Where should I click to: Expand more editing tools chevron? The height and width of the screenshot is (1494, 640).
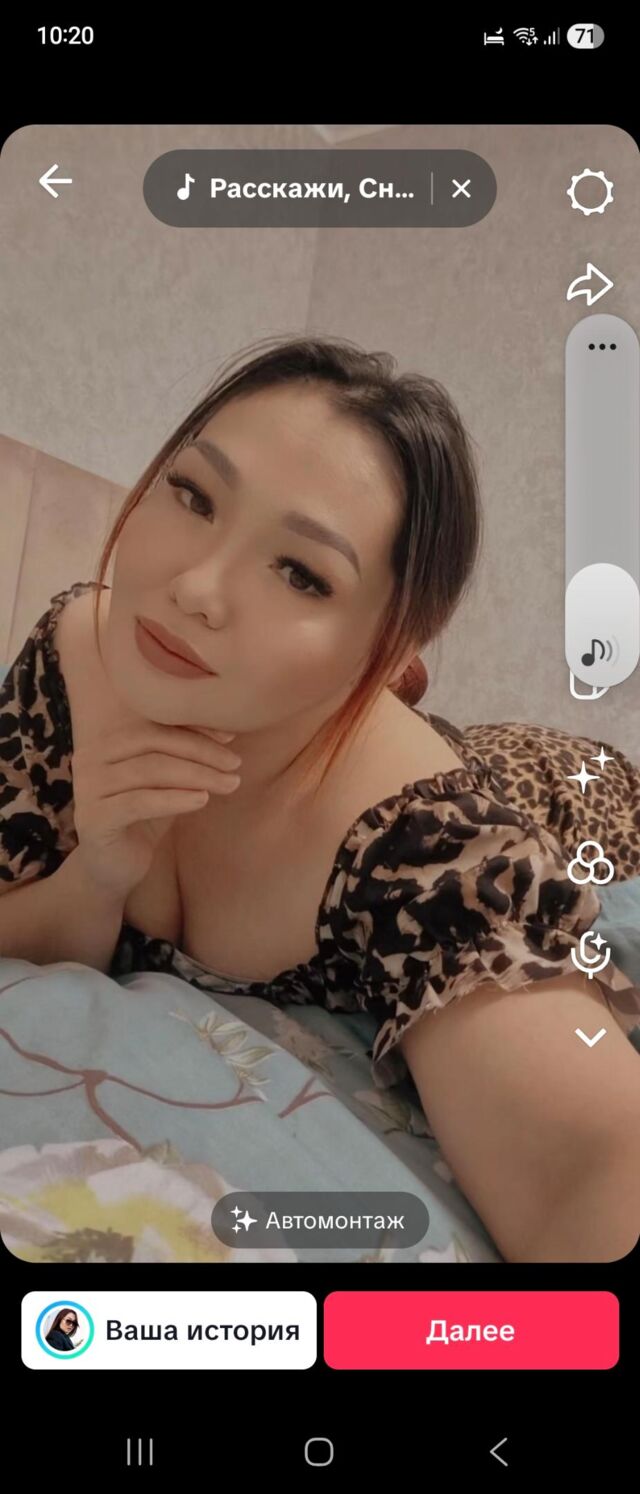pyautogui.click(x=590, y=1038)
